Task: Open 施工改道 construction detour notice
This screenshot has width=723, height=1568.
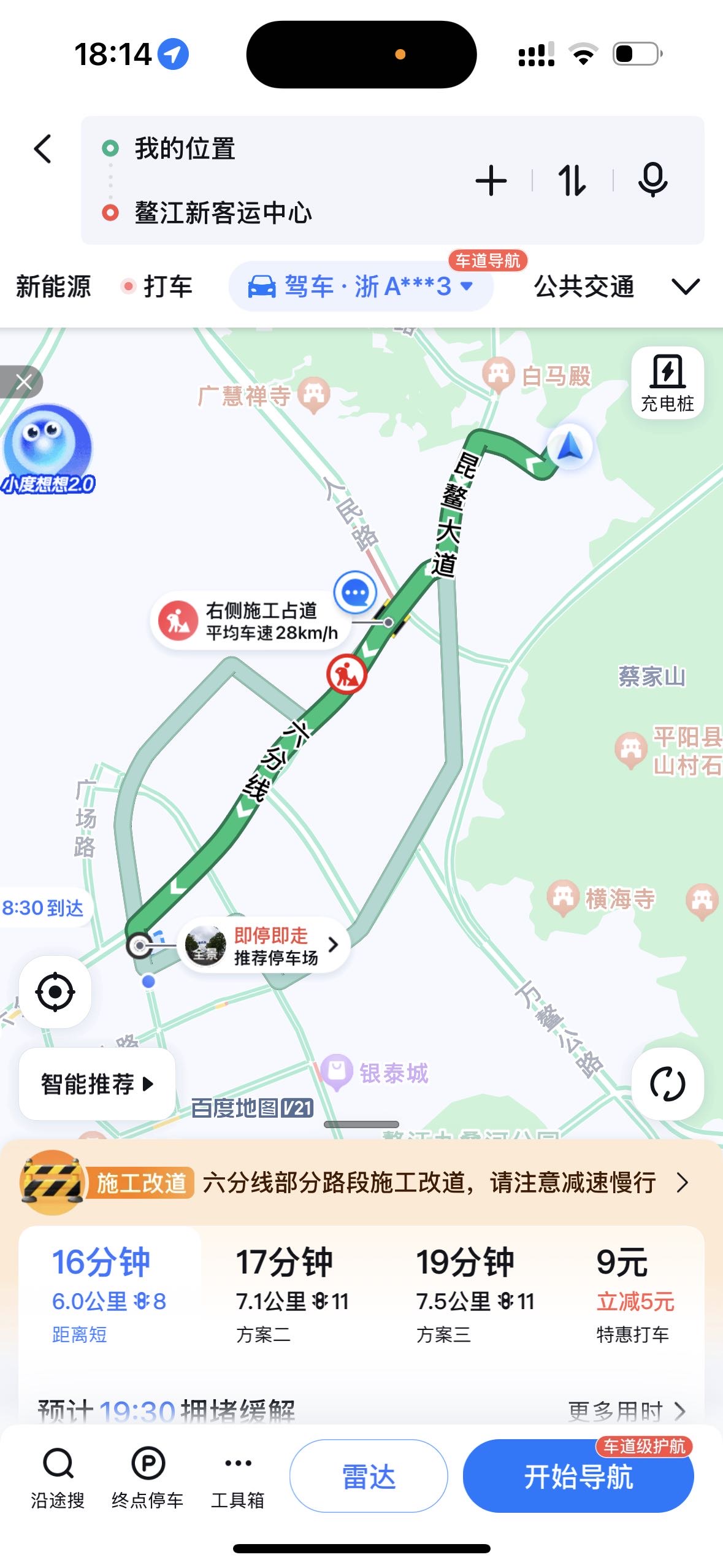Action: click(392, 1182)
